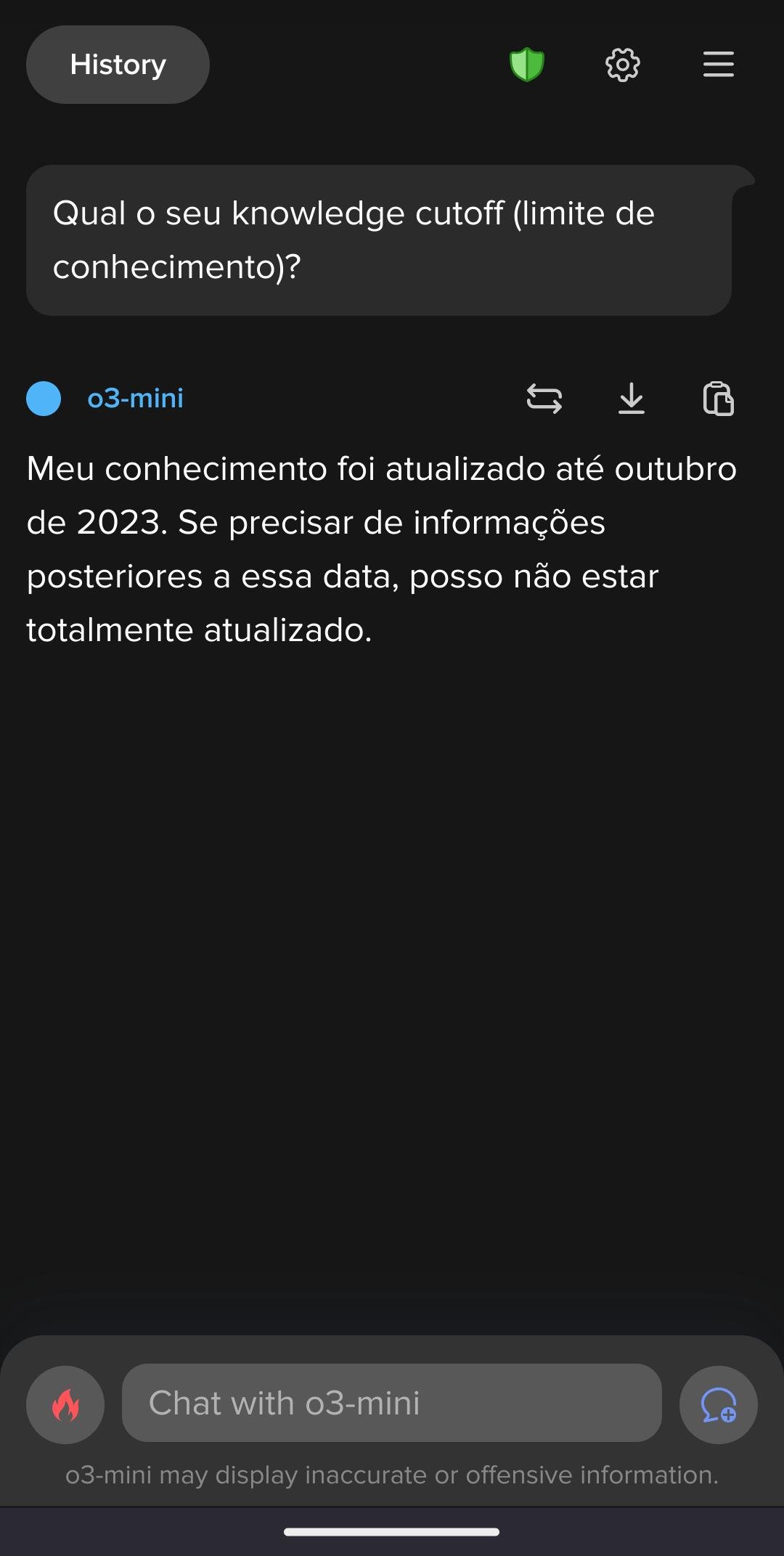The image size is (784, 1556).
Task: Tap the o3-mini model name
Action: pyautogui.click(x=135, y=399)
